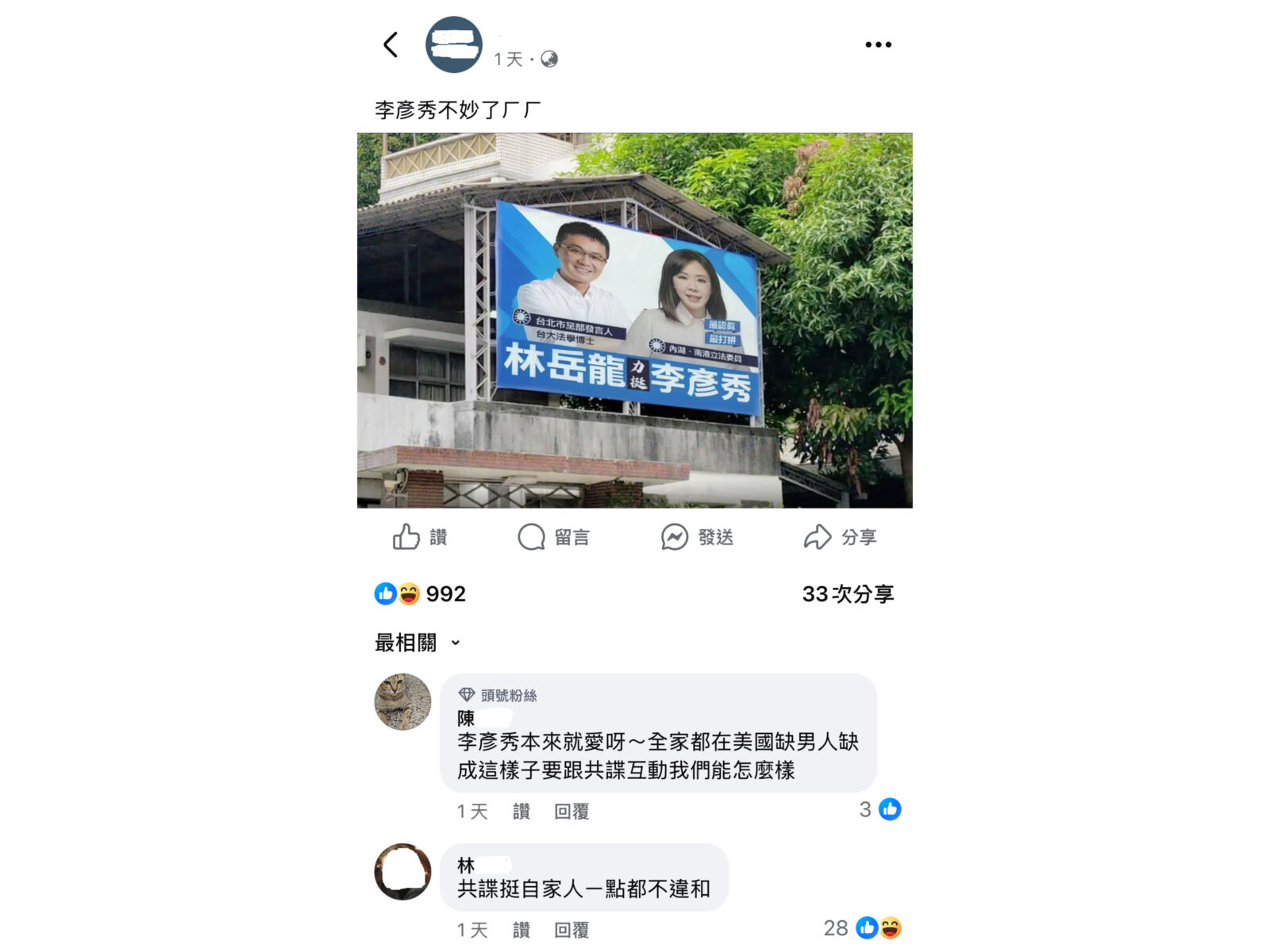Open 陳's cat profile picture
The image size is (1270, 952).
402,701
